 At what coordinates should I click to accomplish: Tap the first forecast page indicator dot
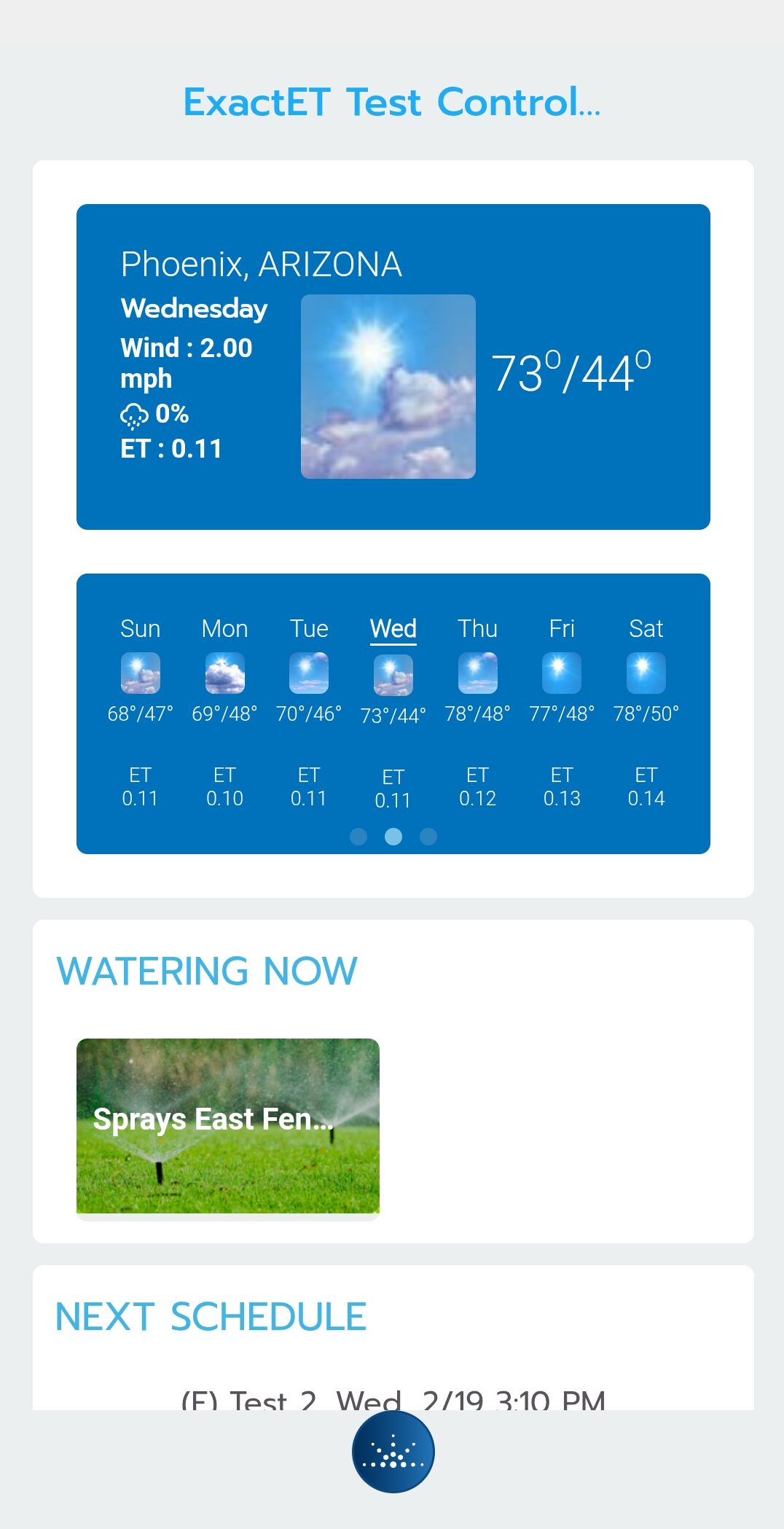[358, 837]
